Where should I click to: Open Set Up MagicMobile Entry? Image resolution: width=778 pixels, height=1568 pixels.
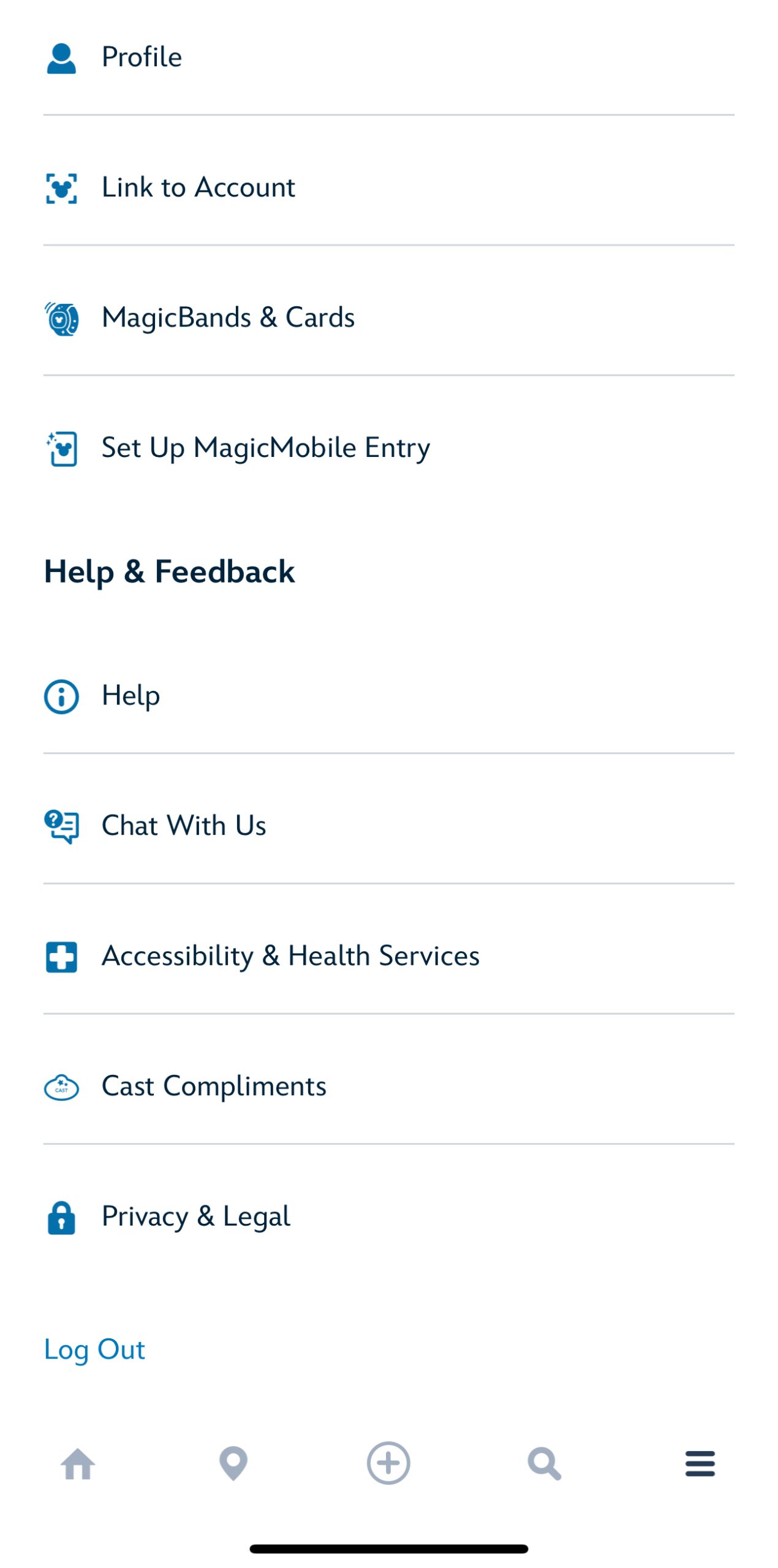click(x=265, y=448)
